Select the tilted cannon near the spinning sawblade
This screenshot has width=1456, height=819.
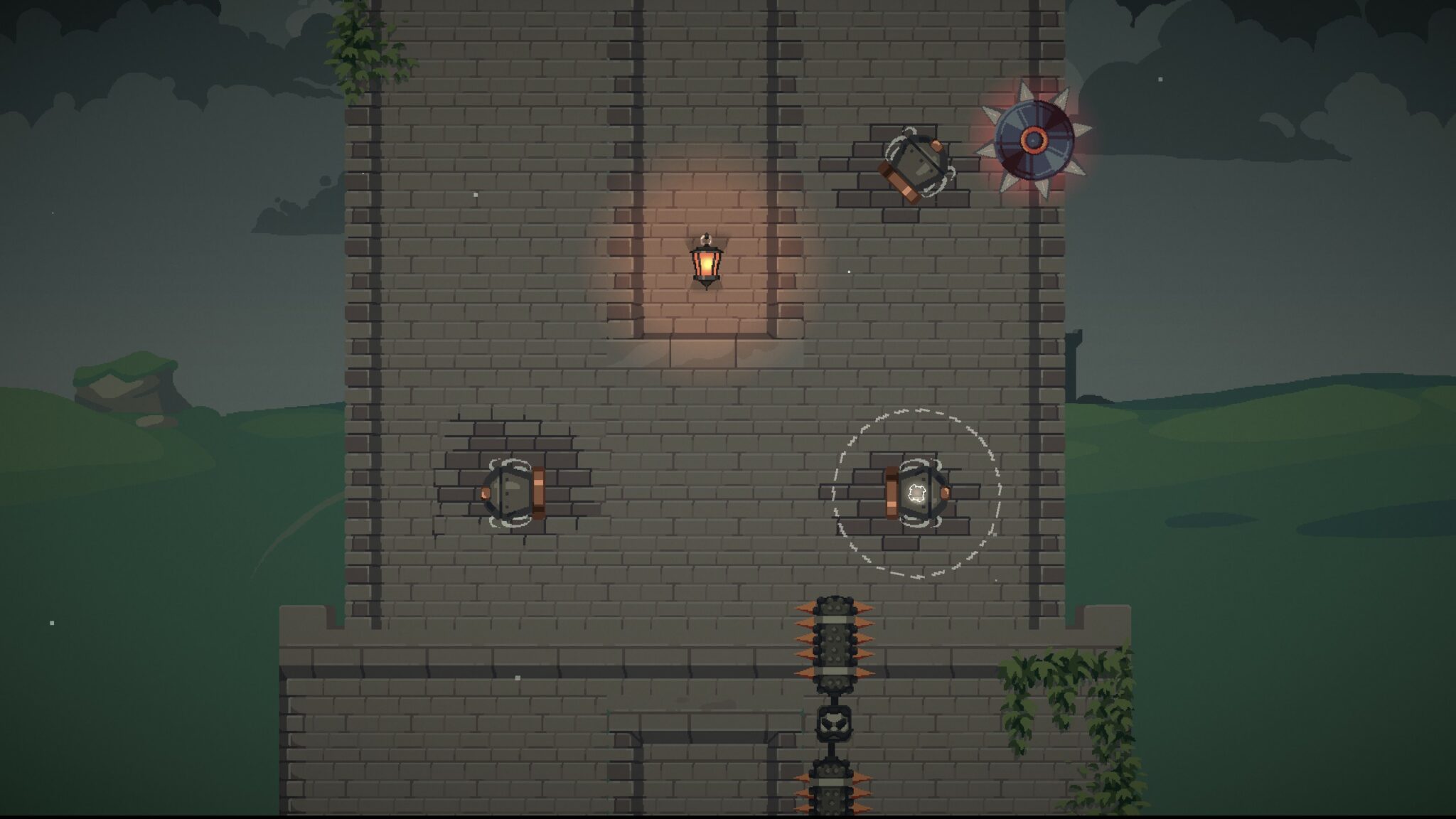tap(914, 166)
